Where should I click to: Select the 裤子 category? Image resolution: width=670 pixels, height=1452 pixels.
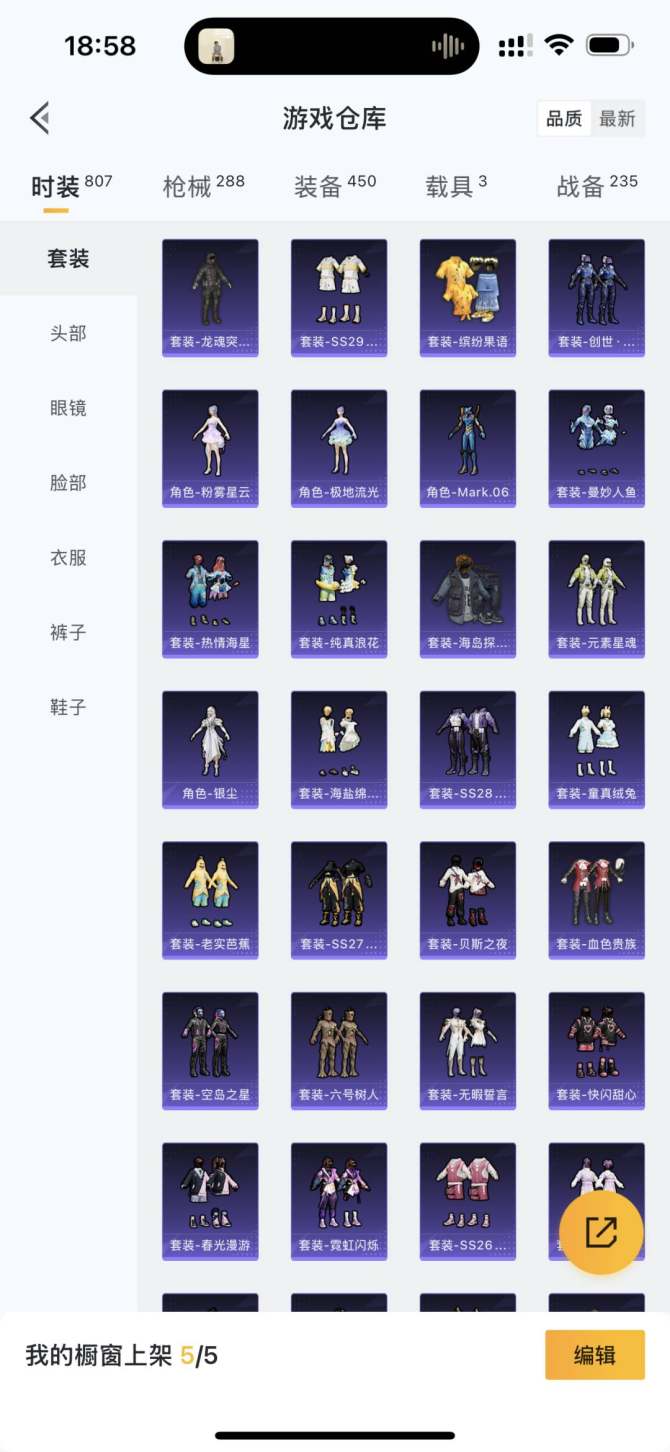point(68,633)
